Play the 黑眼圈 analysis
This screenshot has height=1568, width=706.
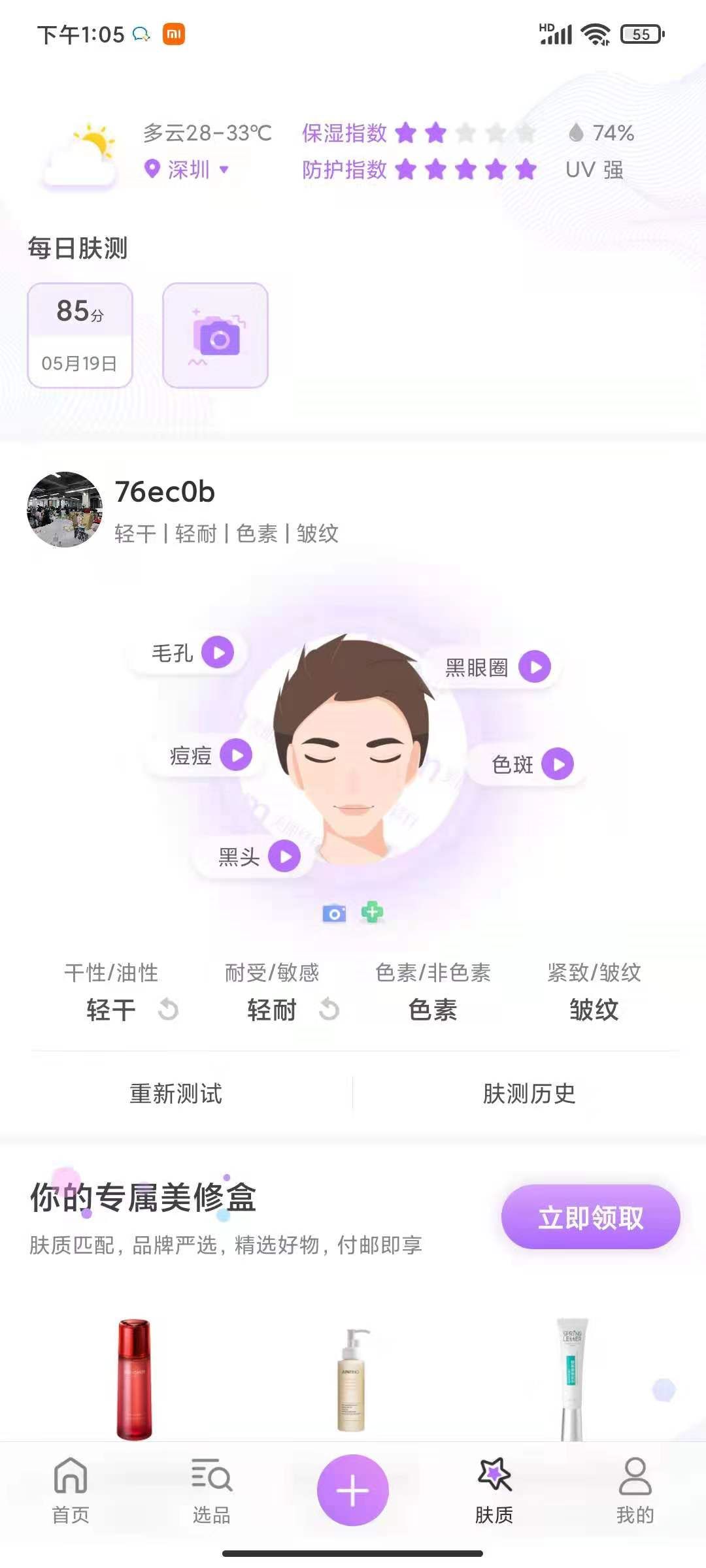click(x=535, y=667)
